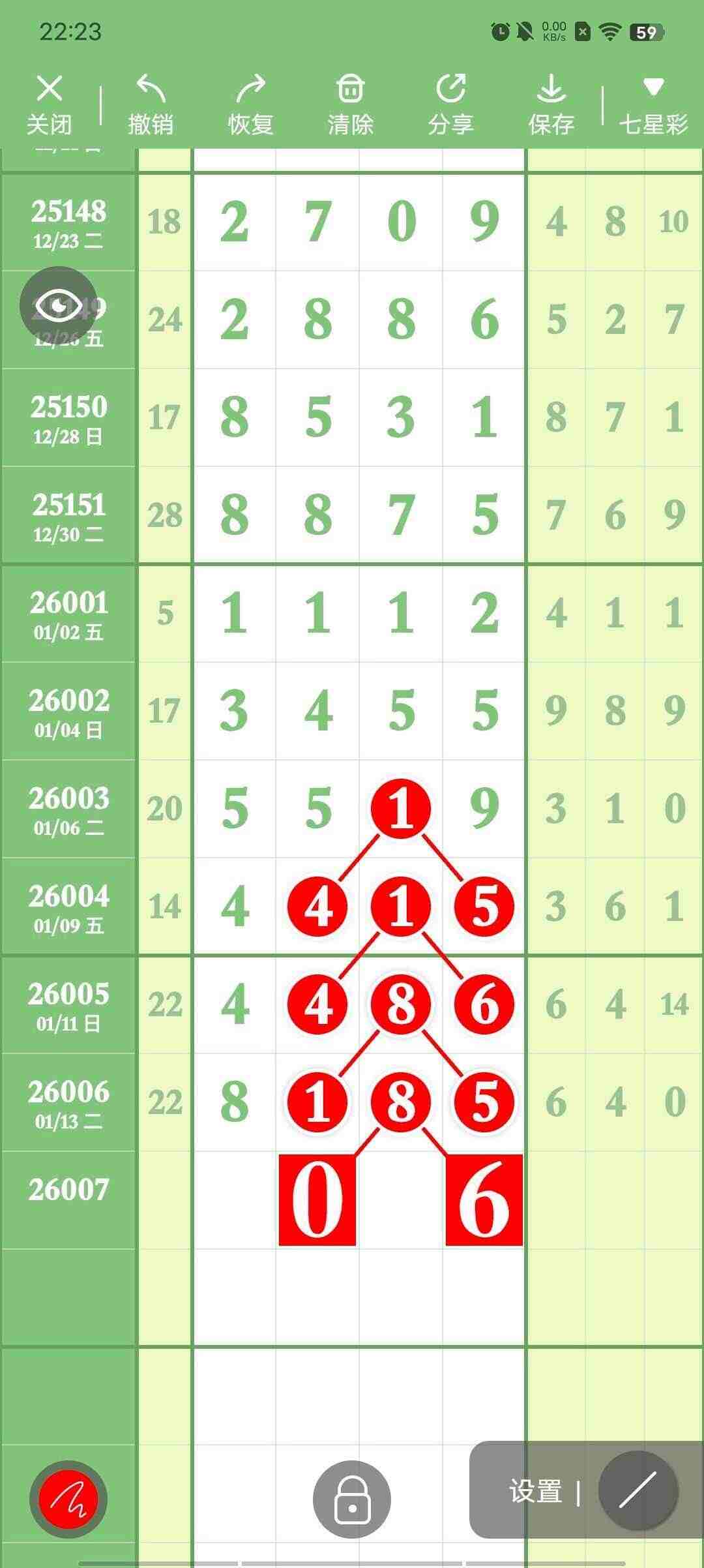Undo the last mark with 撤销
The height and width of the screenshot is (1568, 704).
(x=151, y=104)
